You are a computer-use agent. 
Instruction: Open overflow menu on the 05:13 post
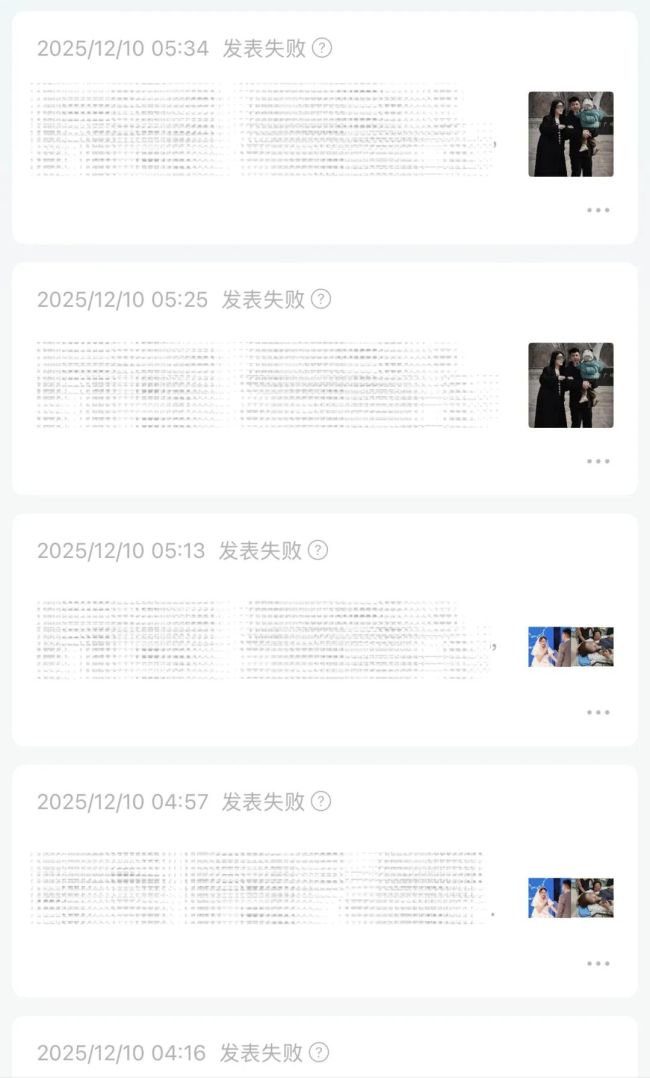(598, 712)
